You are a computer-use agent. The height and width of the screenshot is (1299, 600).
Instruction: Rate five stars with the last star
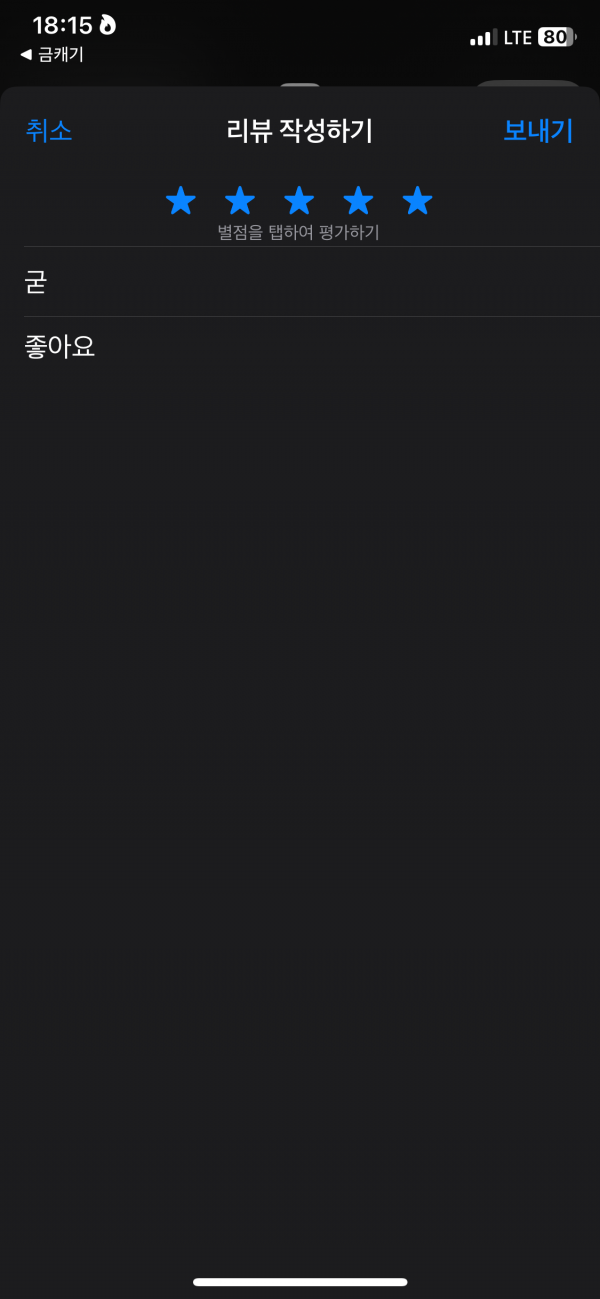click(417, 201)
